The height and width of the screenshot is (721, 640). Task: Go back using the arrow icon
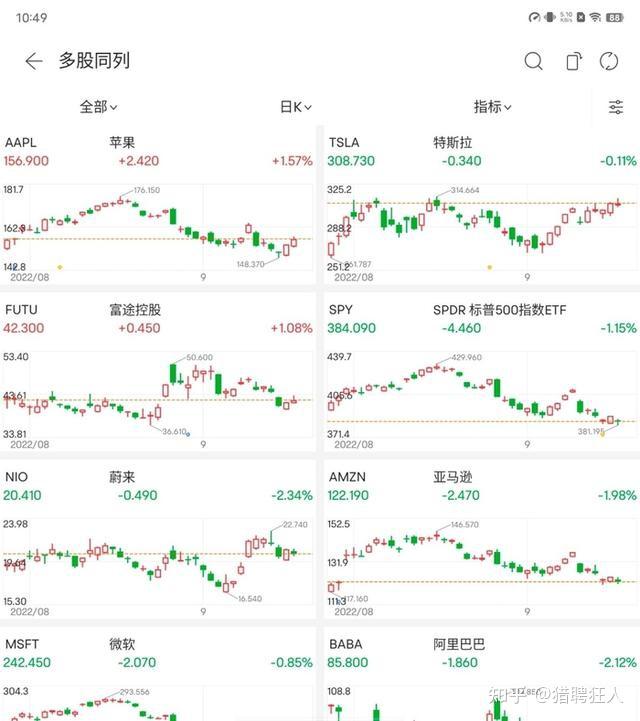click(x=33, y=61)
